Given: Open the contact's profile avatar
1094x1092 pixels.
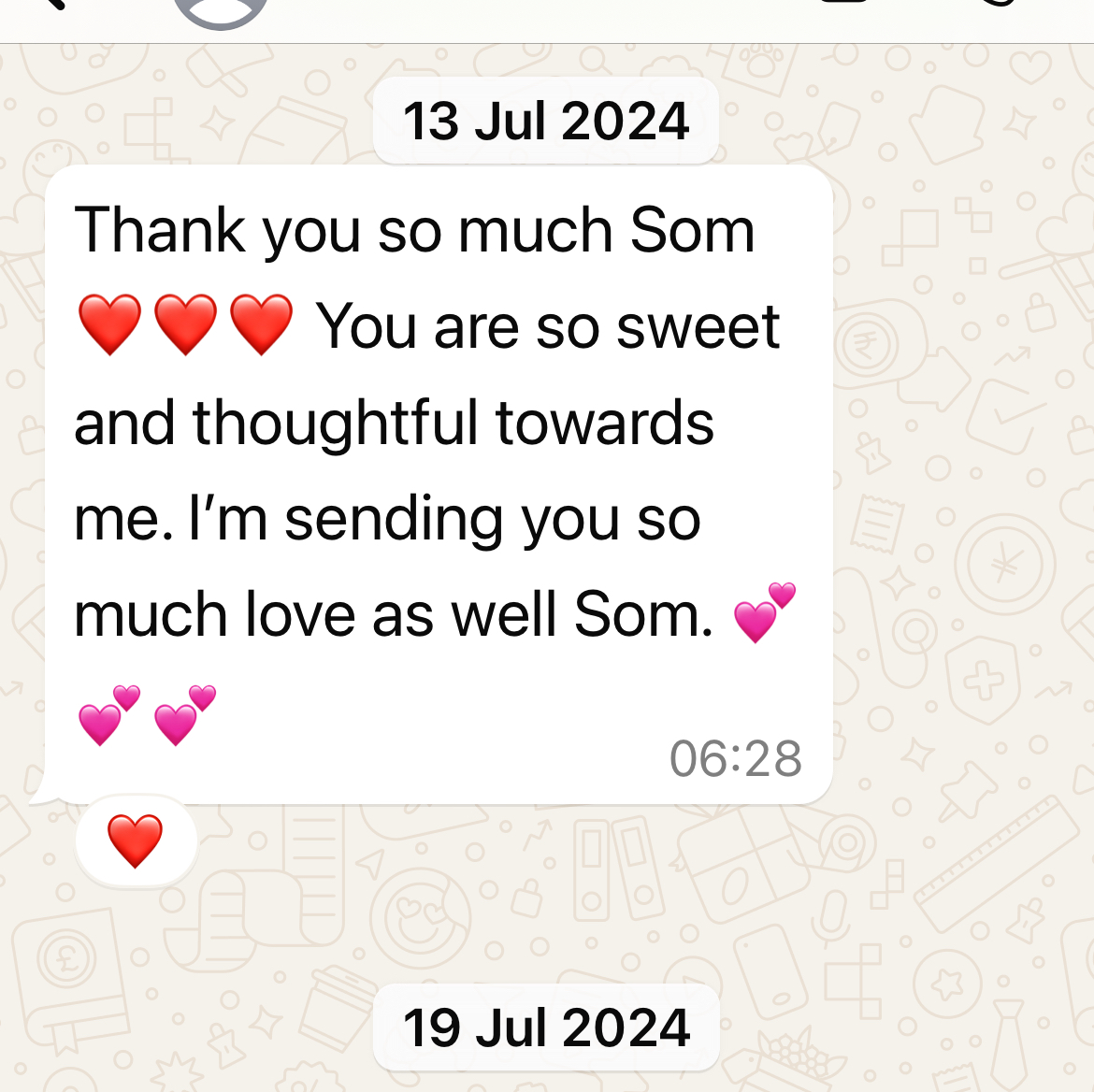Looking at the screenshot, I should [x=221, y=11].
